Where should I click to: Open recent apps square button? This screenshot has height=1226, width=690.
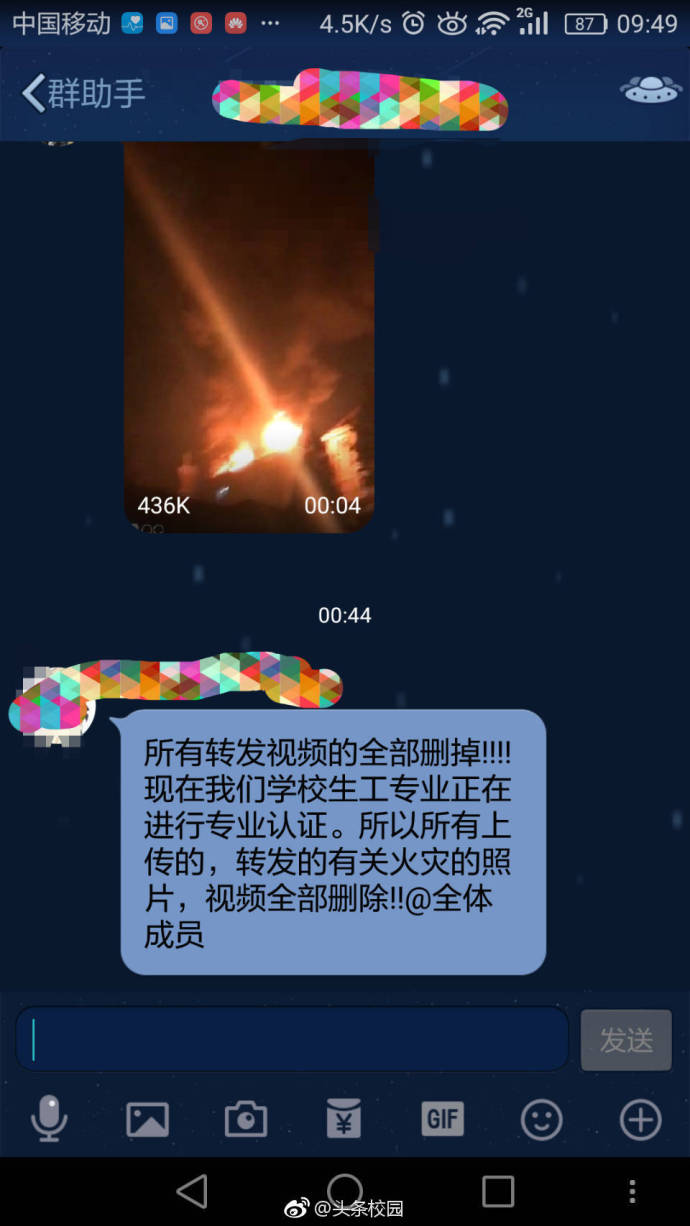[497, 1191]
